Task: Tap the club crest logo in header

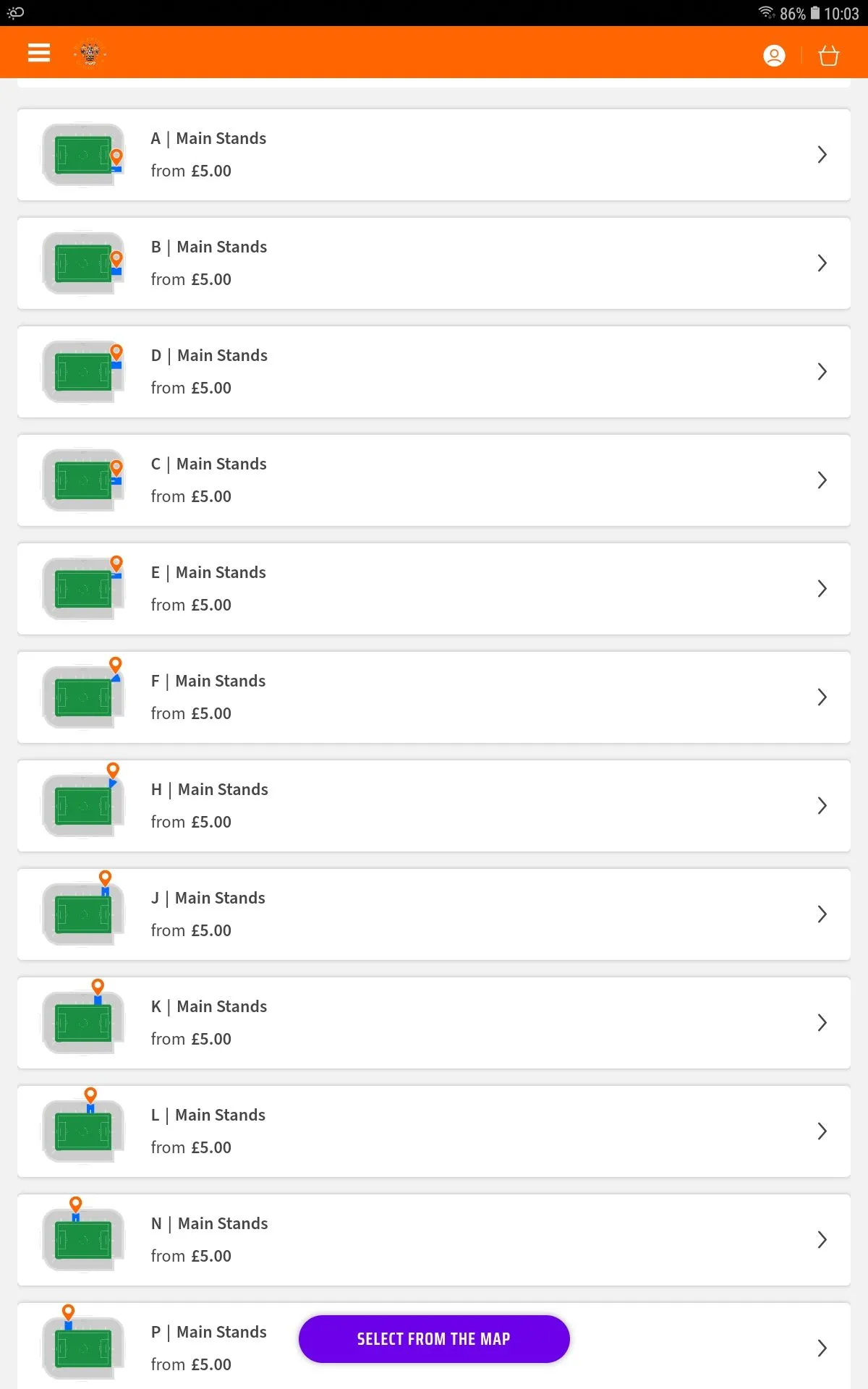Action: pyautogui.click(x=90, y=53)
